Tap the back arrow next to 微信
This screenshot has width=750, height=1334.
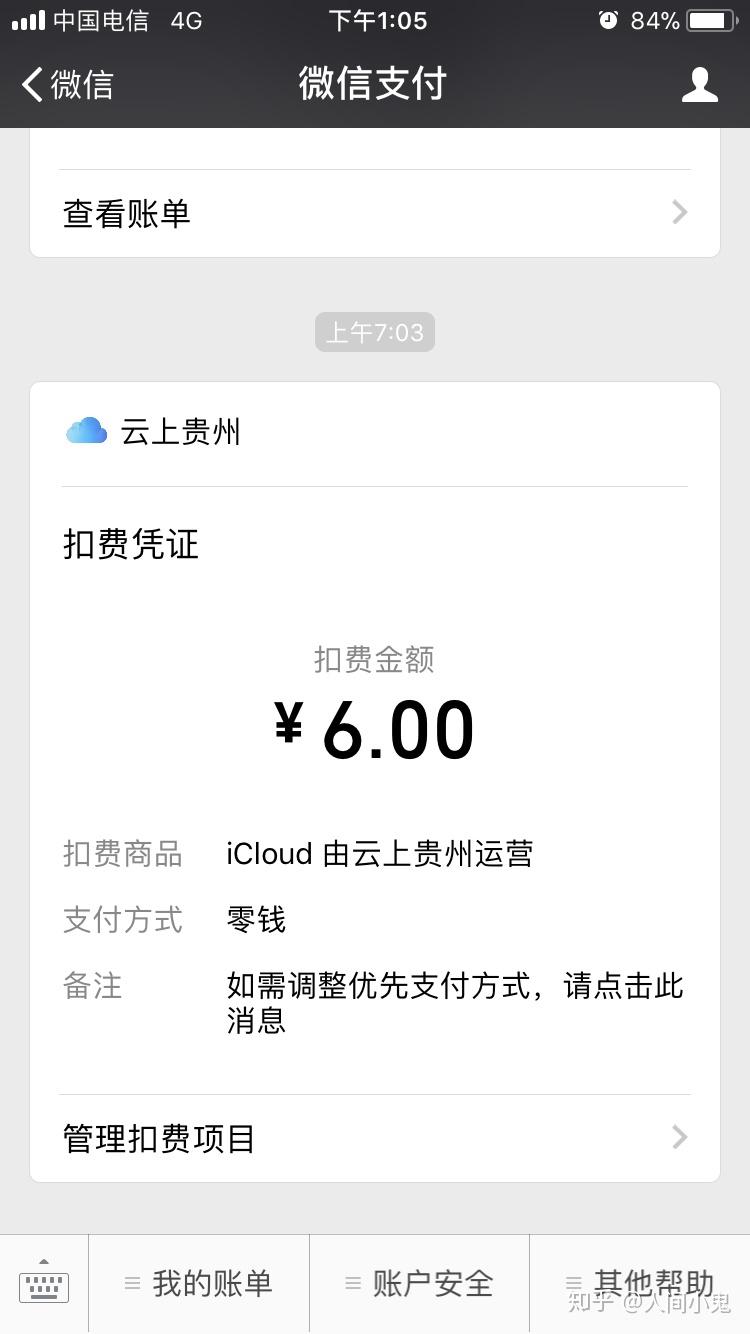point(30,85)
